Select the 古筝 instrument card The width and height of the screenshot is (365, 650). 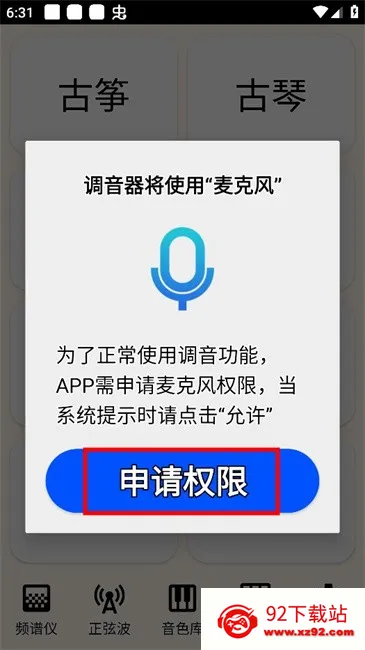[x=94, y=96]
